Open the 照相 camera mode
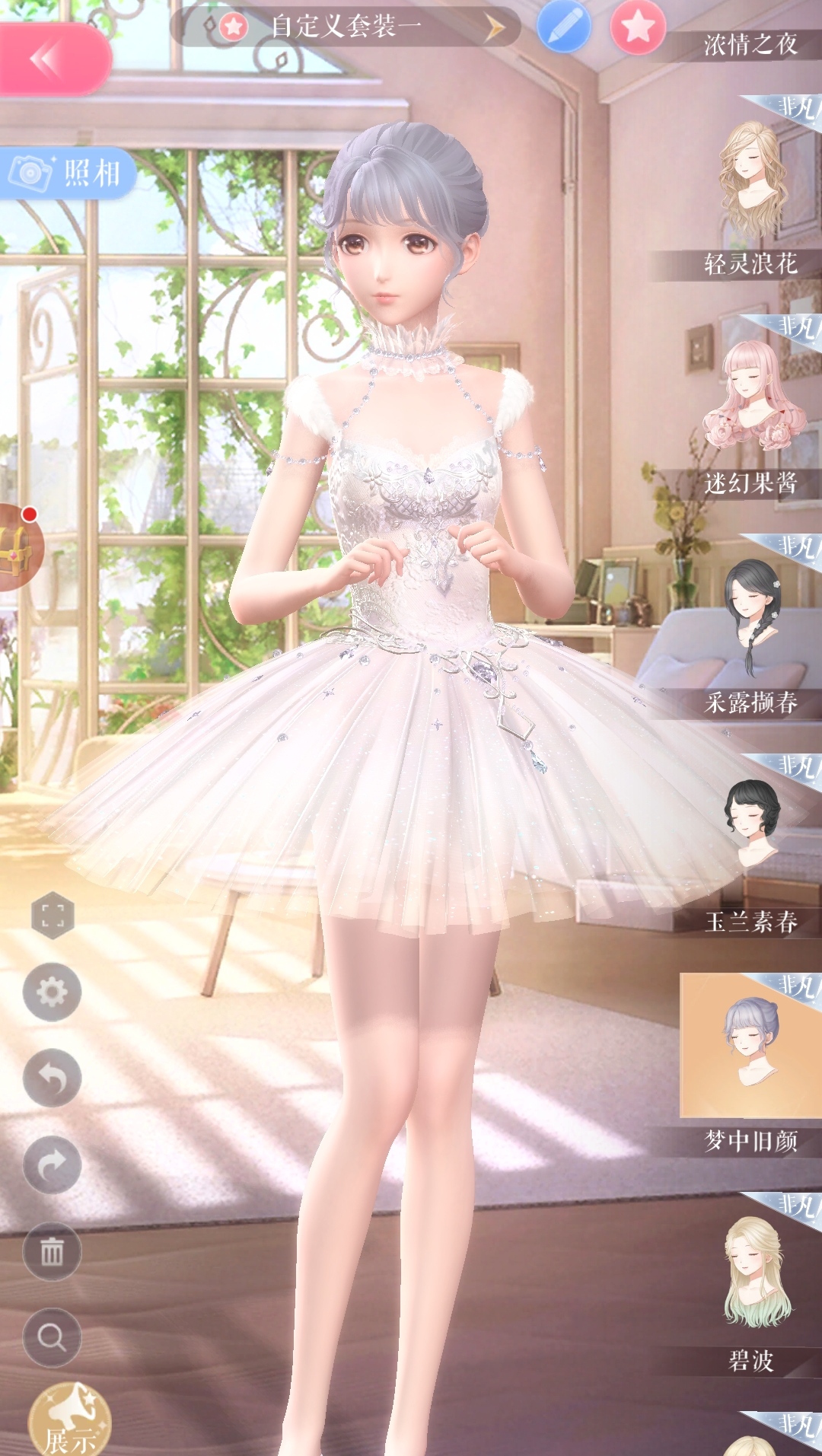 70,174
